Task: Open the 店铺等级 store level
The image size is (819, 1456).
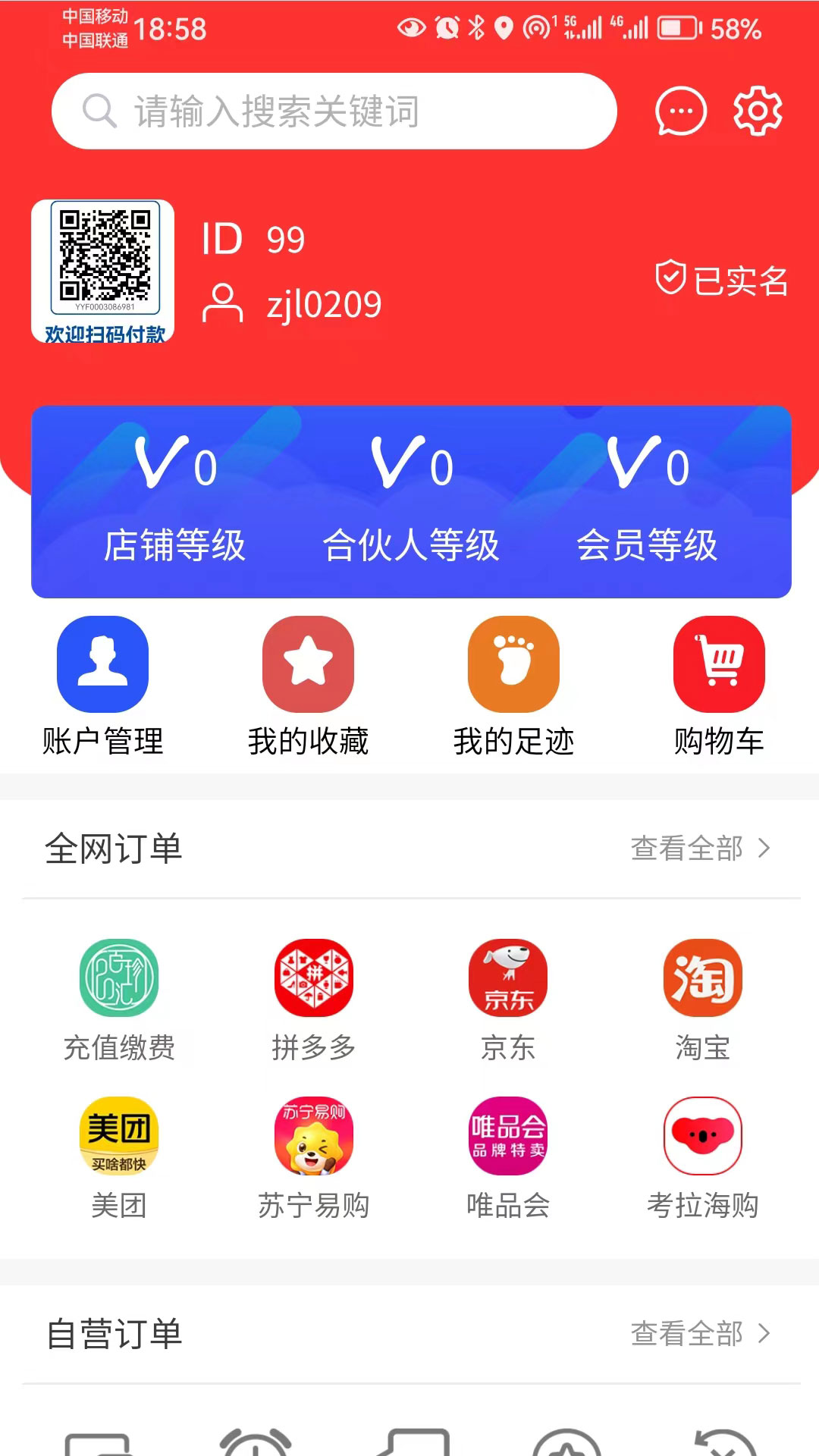Action: click(175, 502)
